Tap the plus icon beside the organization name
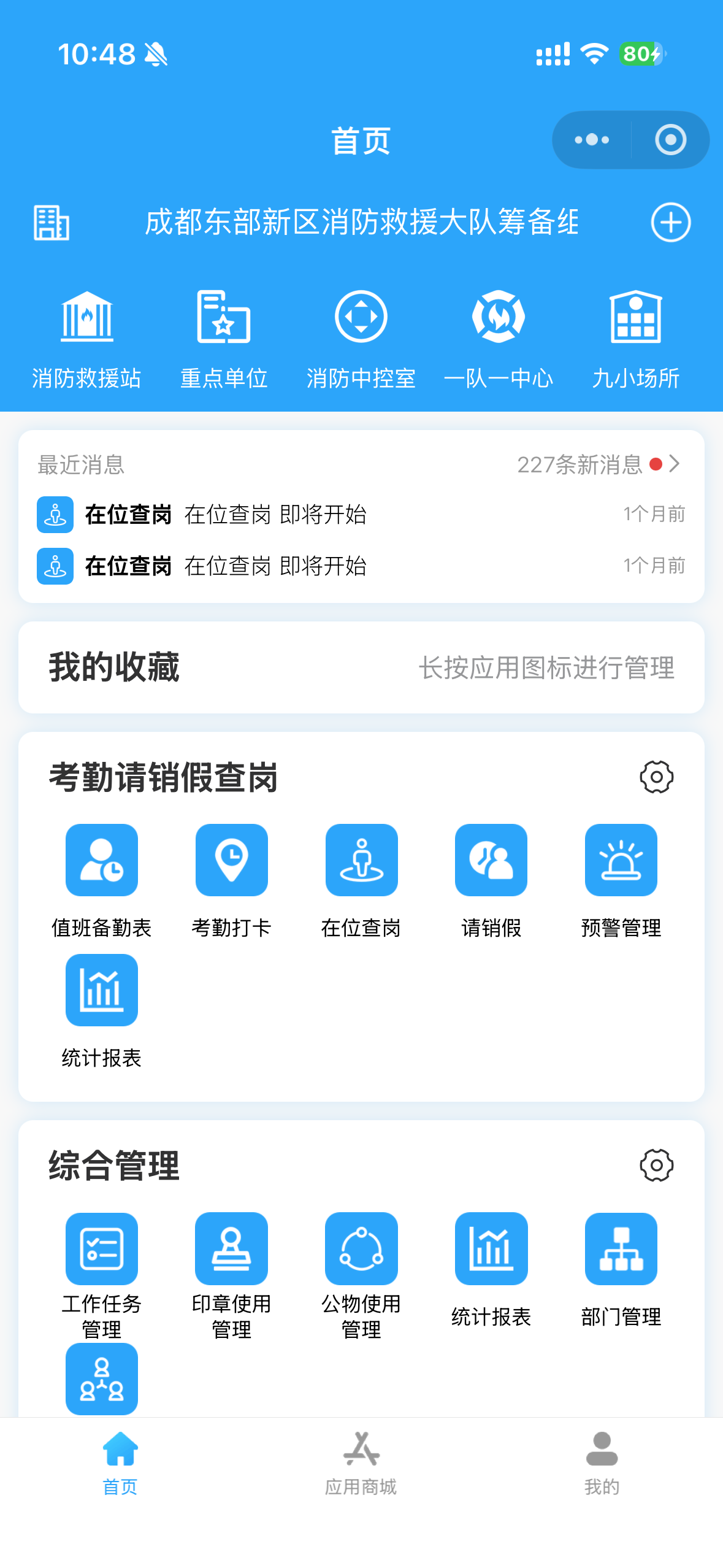This screenshot has width=723, height=1568. 670,222
